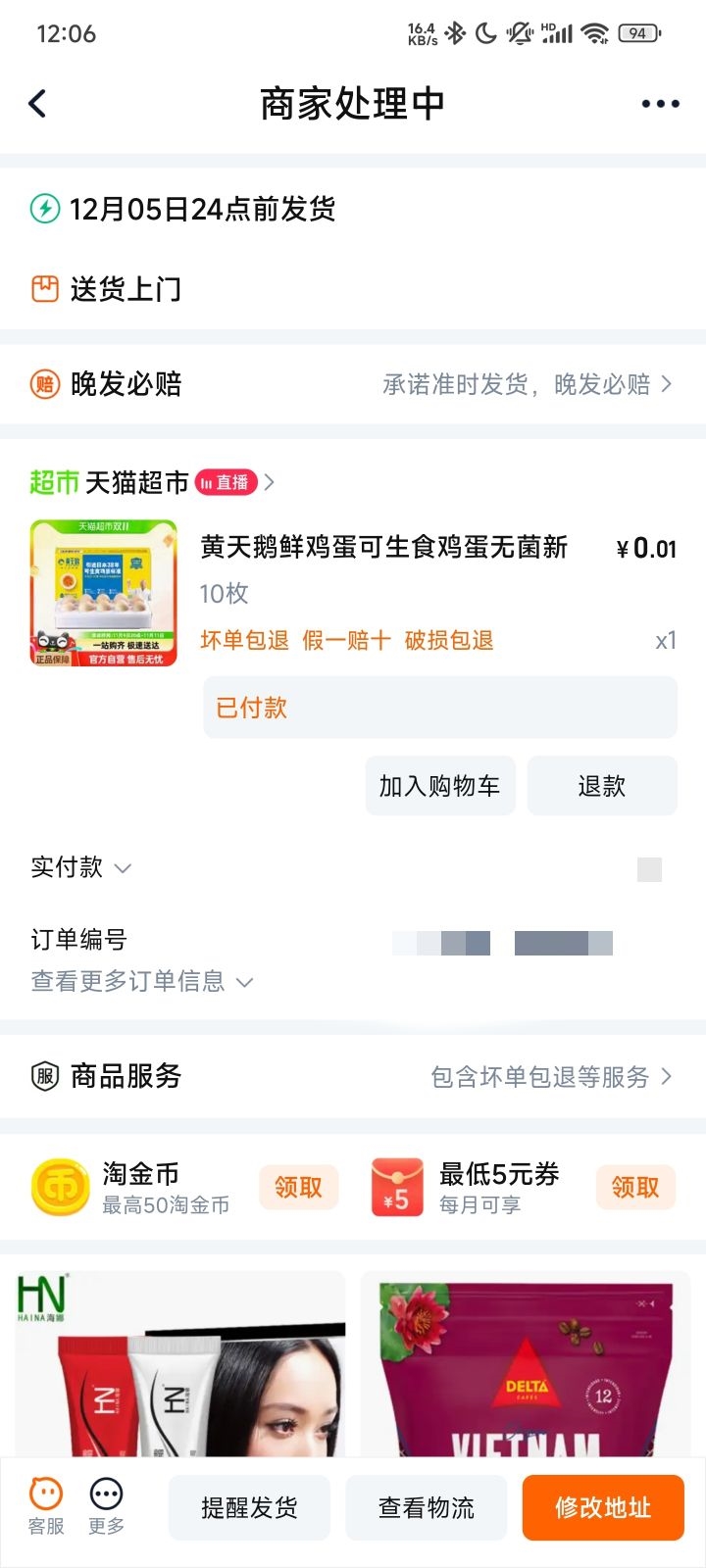Claim the 最低5元券 coupon
706x1568 pixels.
click(x=634, y=1188)
